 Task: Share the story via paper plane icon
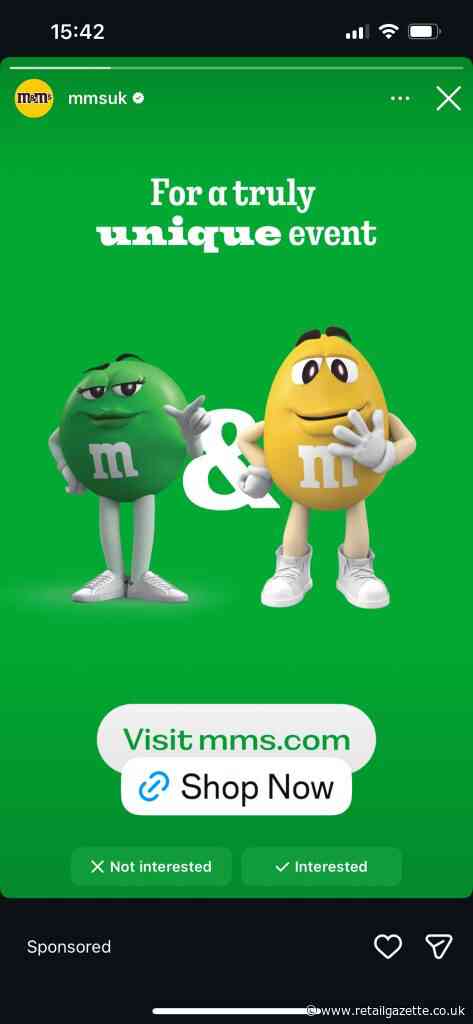[439, 946]
